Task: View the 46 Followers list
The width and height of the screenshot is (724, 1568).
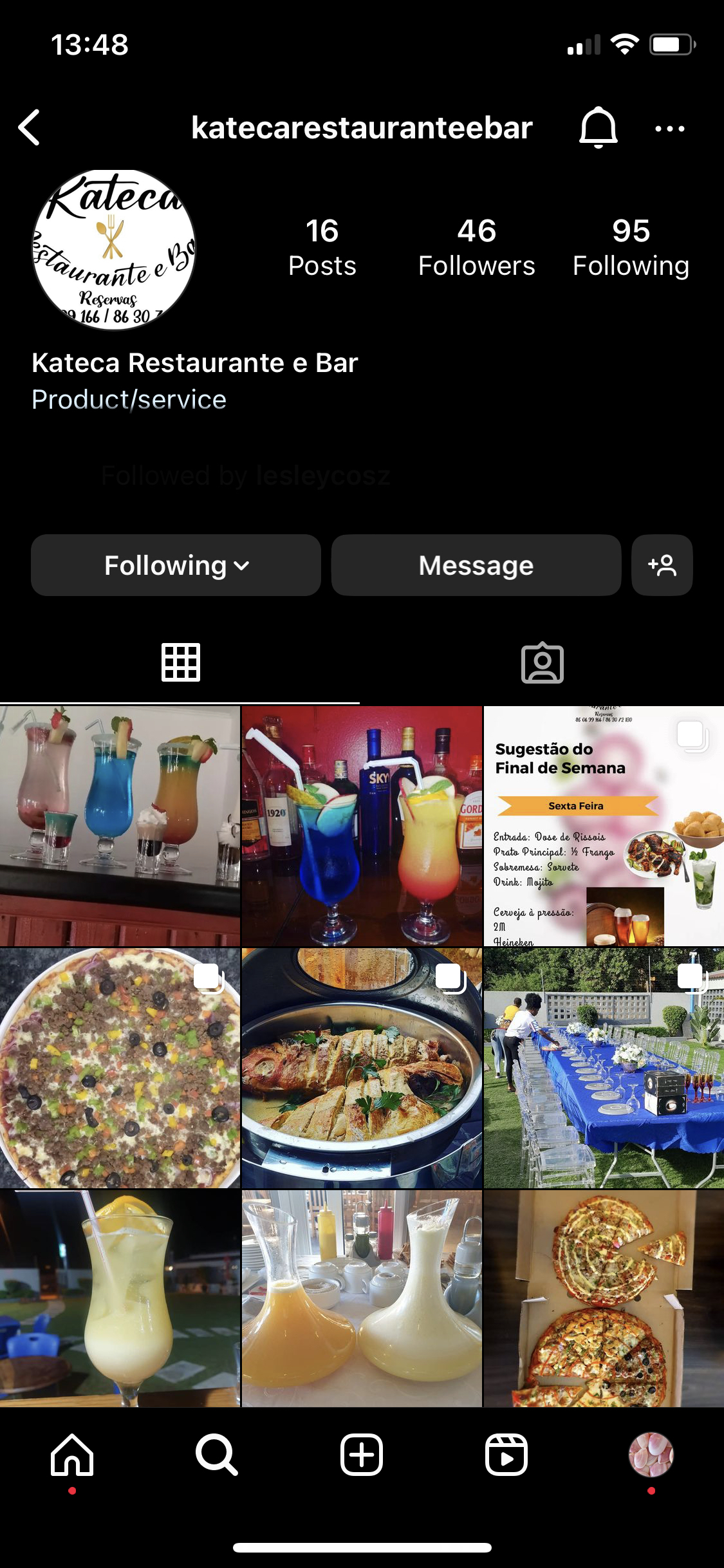Action: tap(476, 248)
